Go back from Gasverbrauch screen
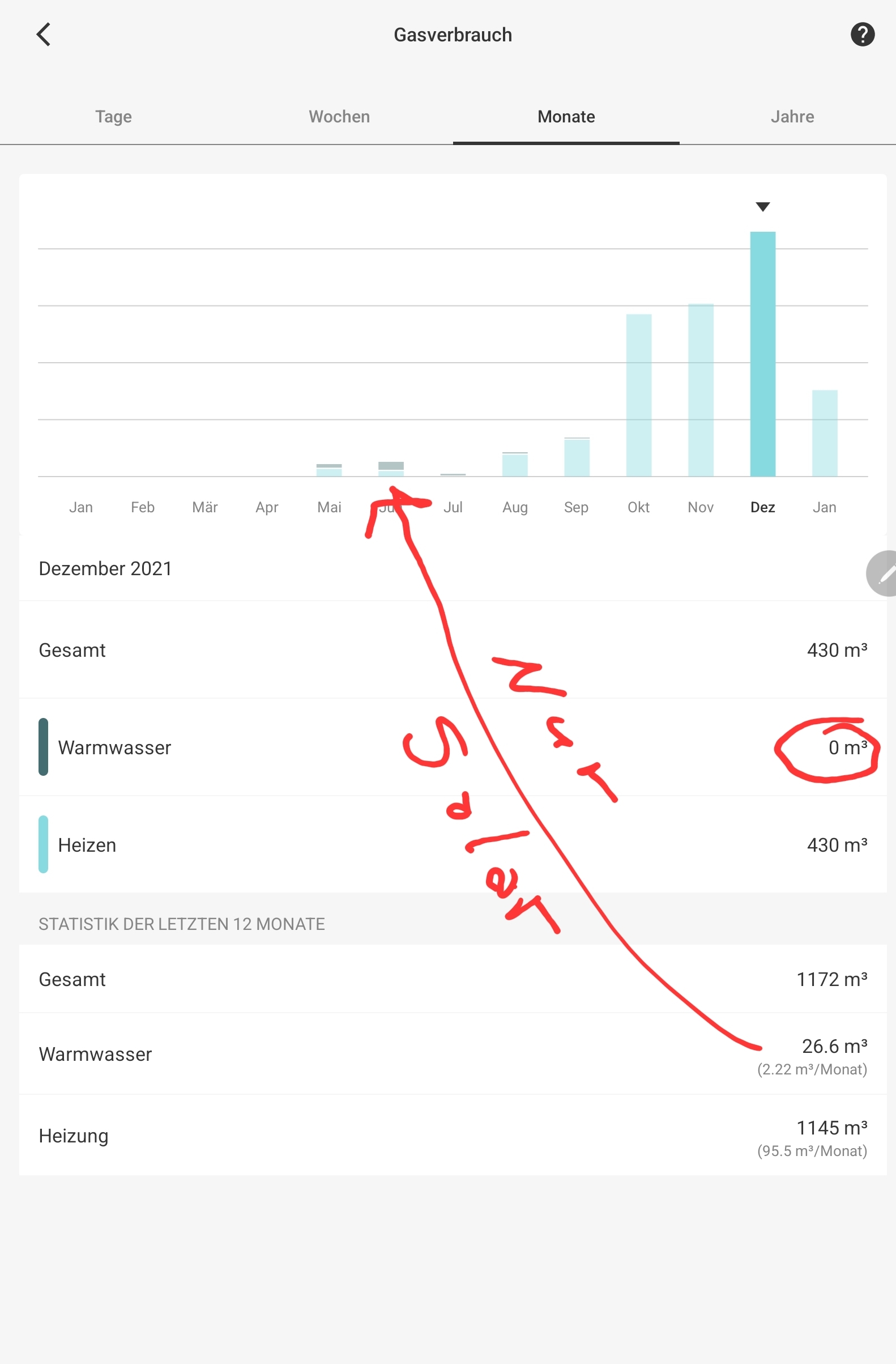 click(44, 35)
